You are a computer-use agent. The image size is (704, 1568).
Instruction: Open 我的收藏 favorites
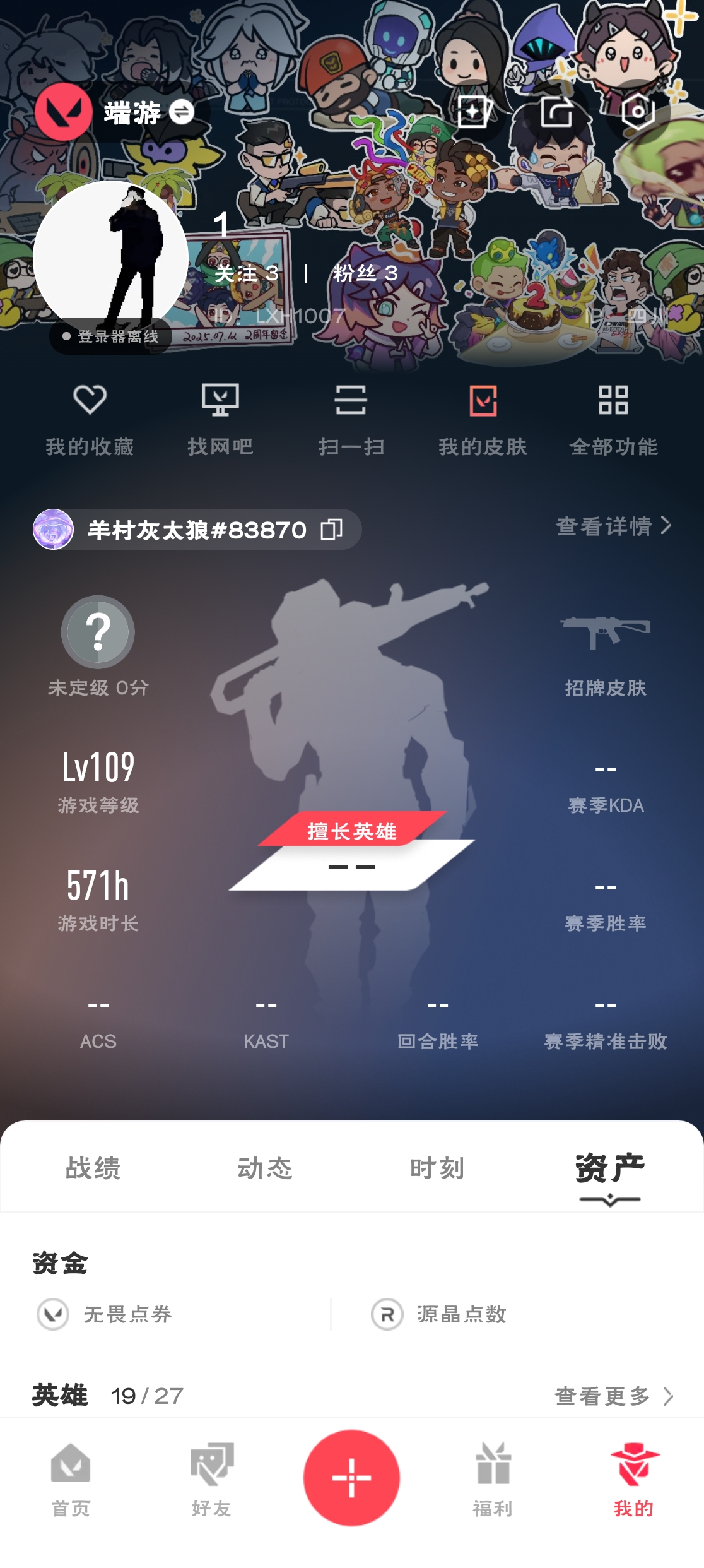pyautogui.click(x=90, y=419)
